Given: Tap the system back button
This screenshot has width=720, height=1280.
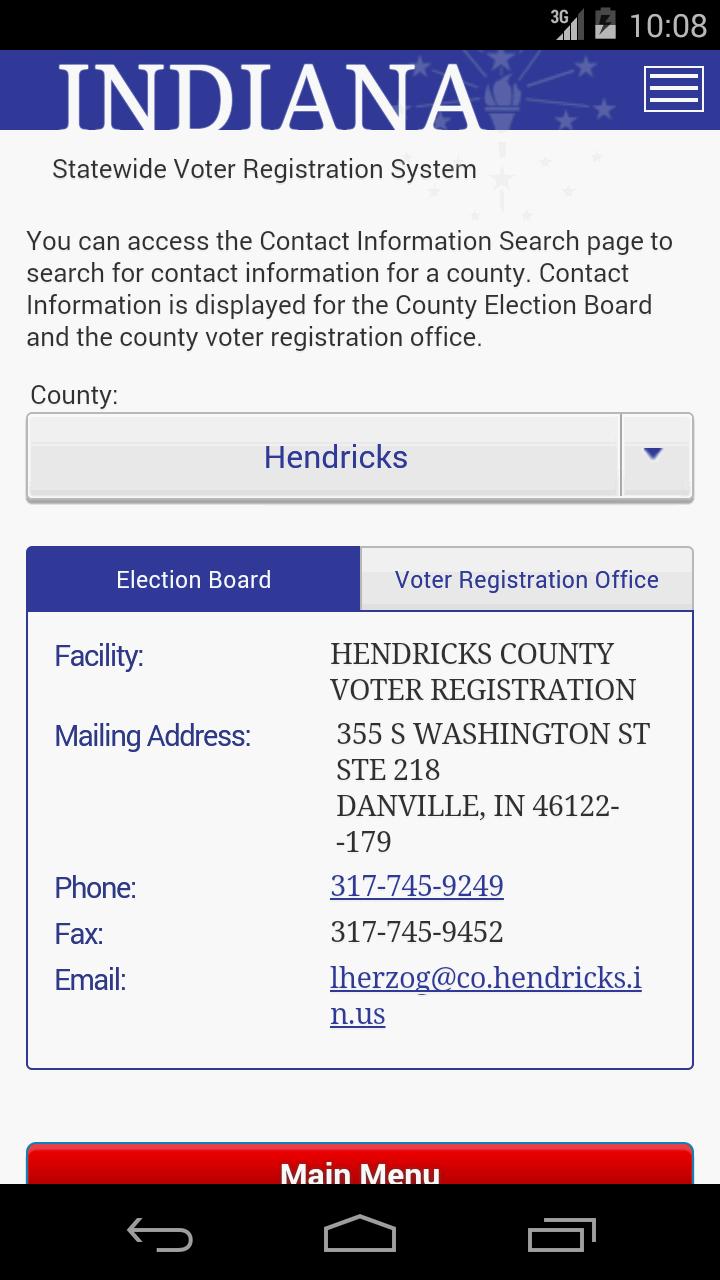Looking at the screenshot, I should (x=160, y=1234).
